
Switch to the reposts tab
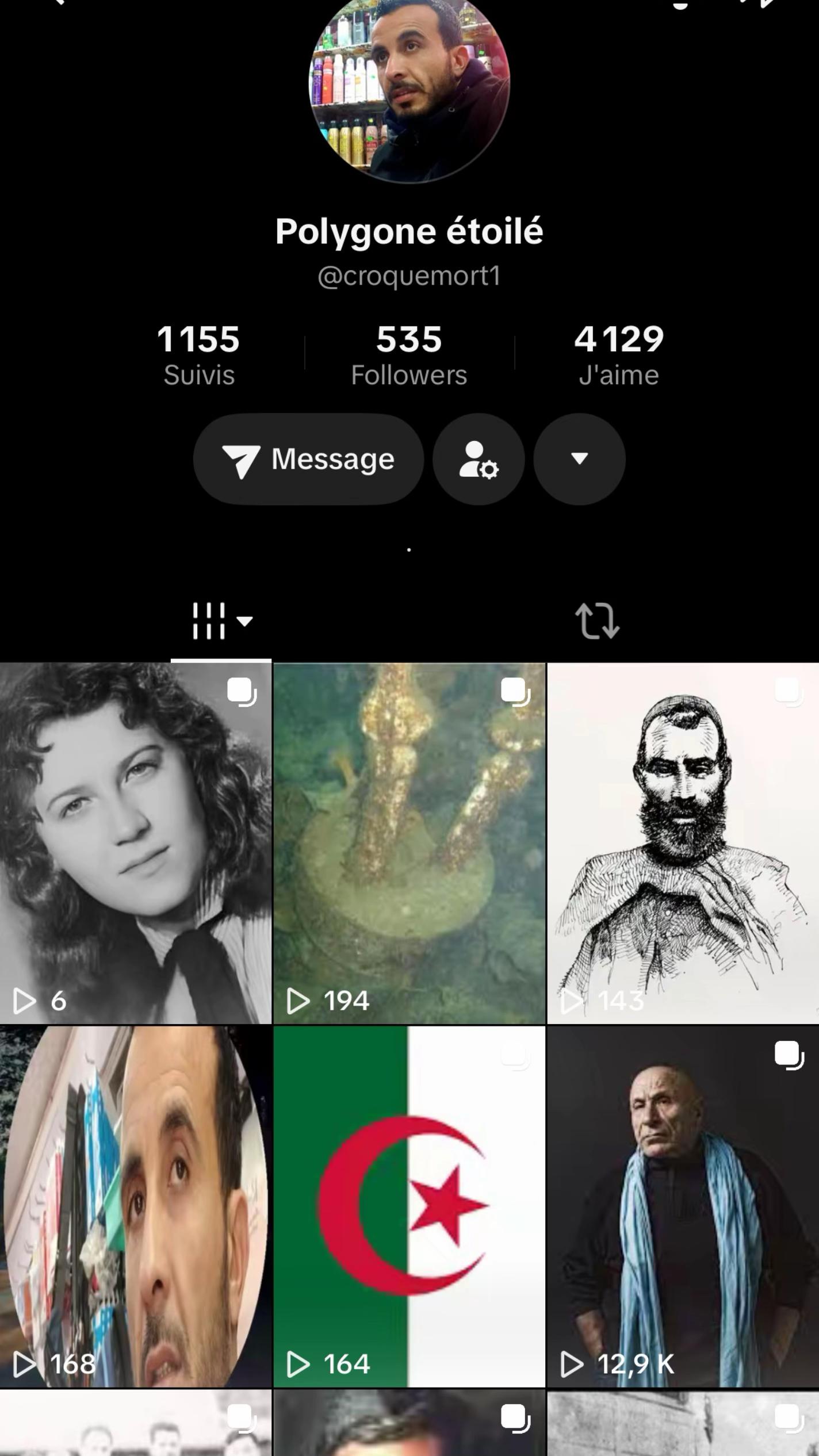tap(597, 621)
